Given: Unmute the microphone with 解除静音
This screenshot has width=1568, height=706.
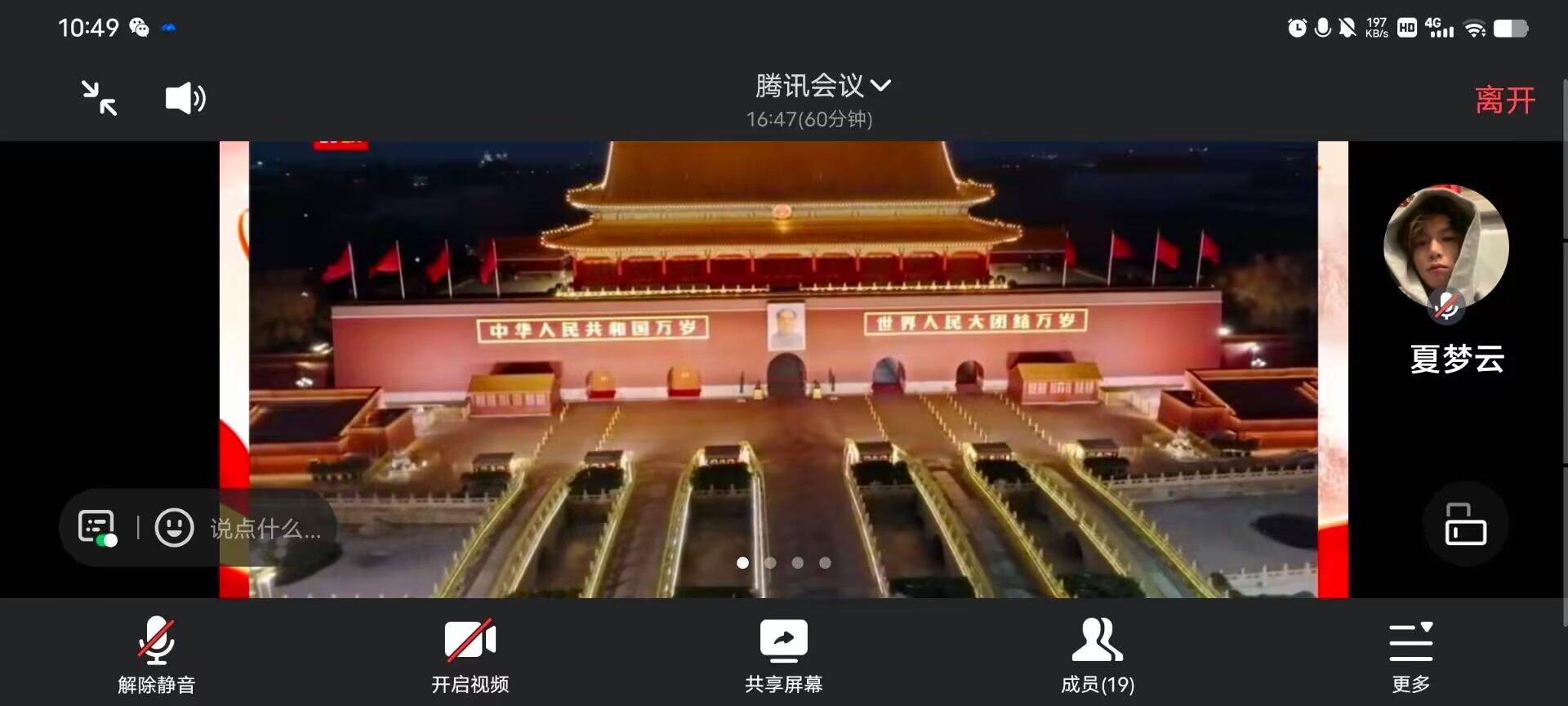Looking at the screenshot, I should tap(156, 655).
